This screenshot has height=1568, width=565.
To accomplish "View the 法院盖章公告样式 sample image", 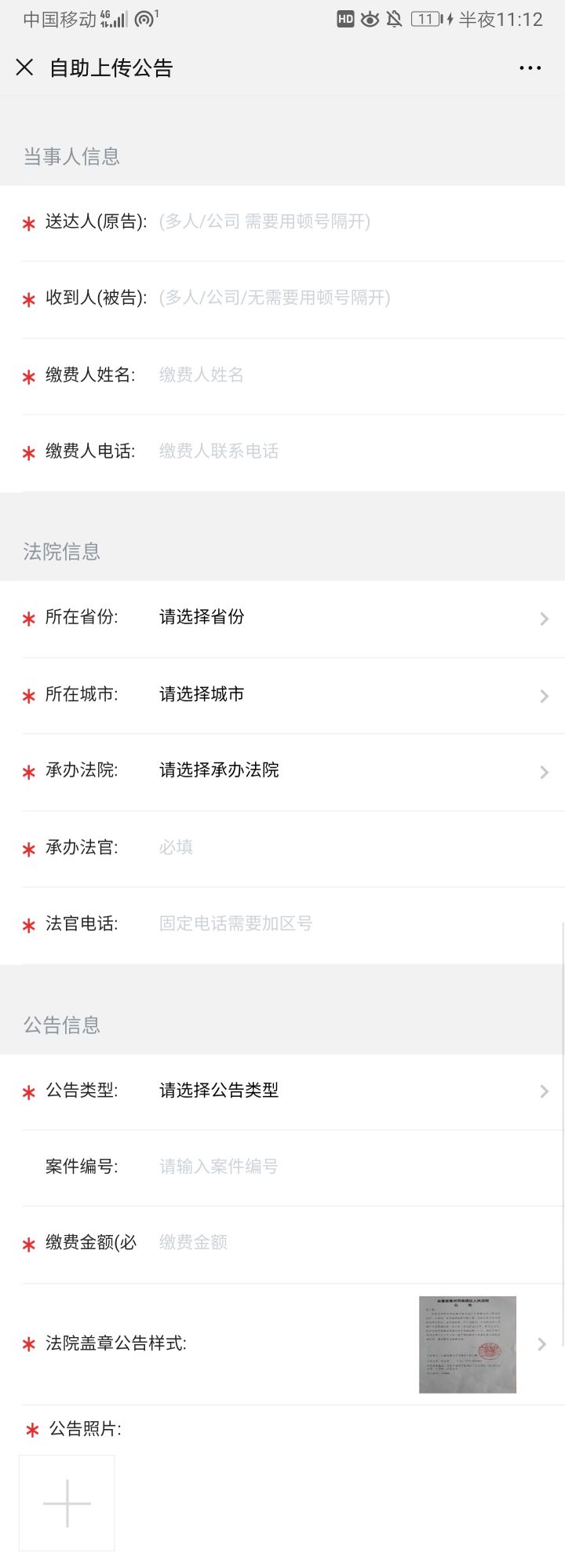I will tap(468, 1344).
